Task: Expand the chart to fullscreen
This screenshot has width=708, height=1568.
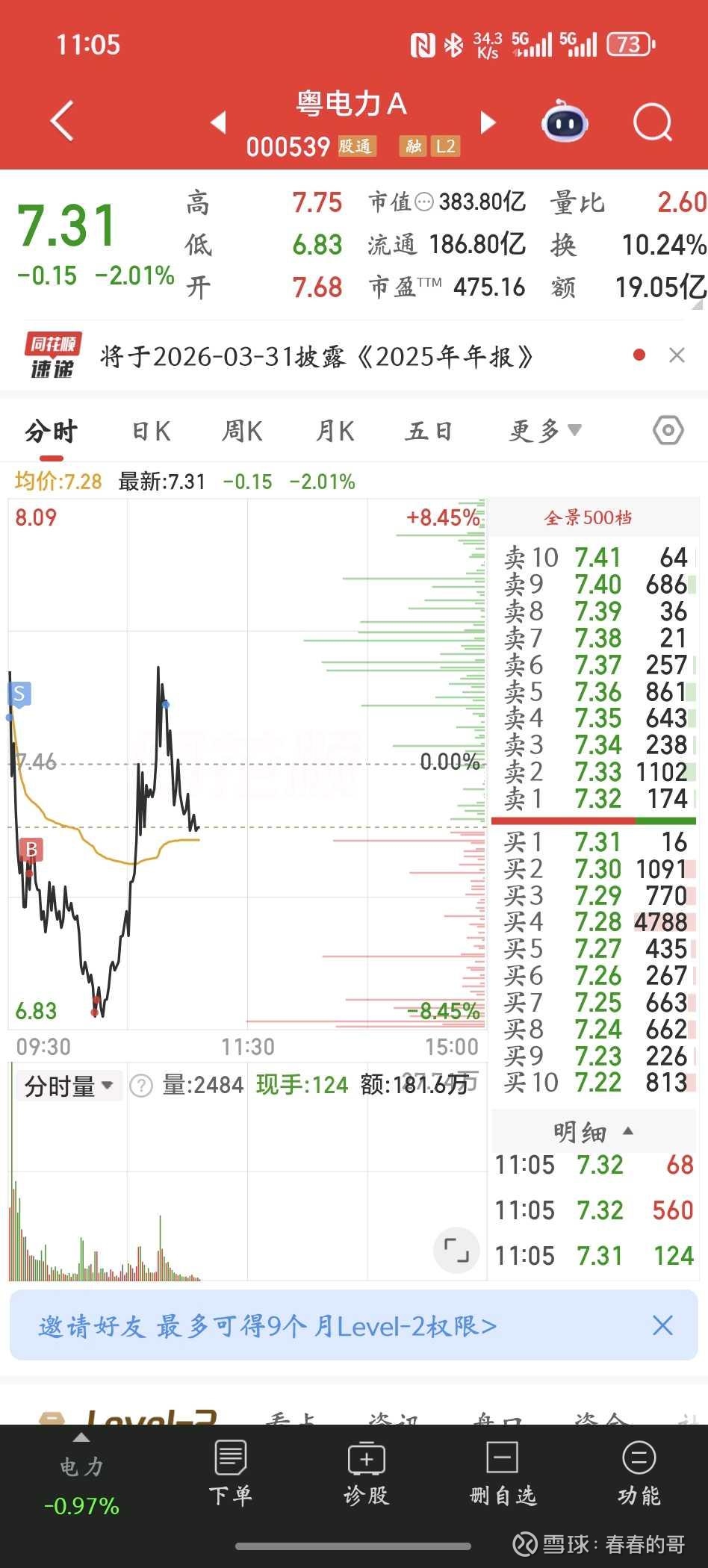Action: point(456,1249)
